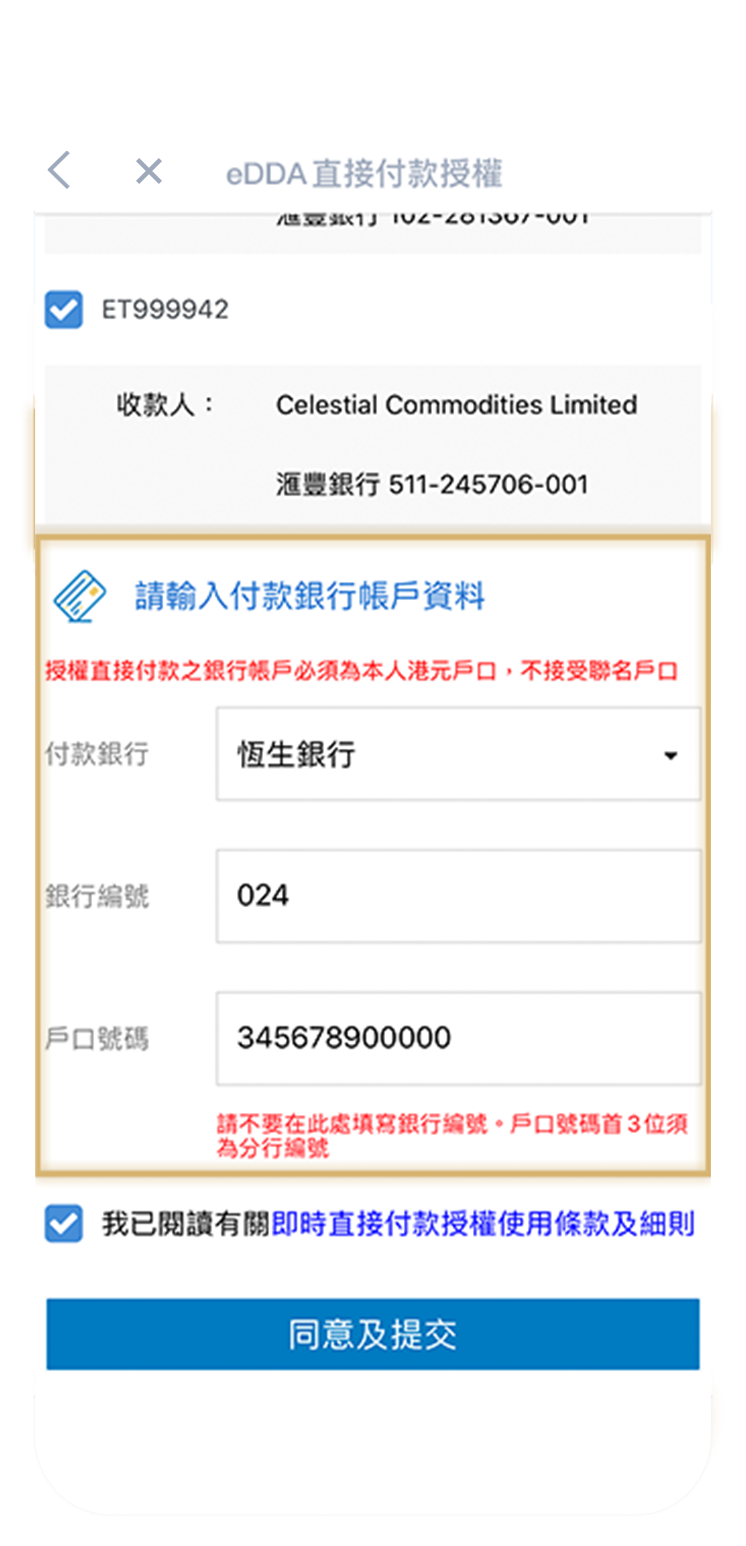Viewport: 746px width, 1546px height.
Task: Edit the account number field
Action: [458, 1038]
